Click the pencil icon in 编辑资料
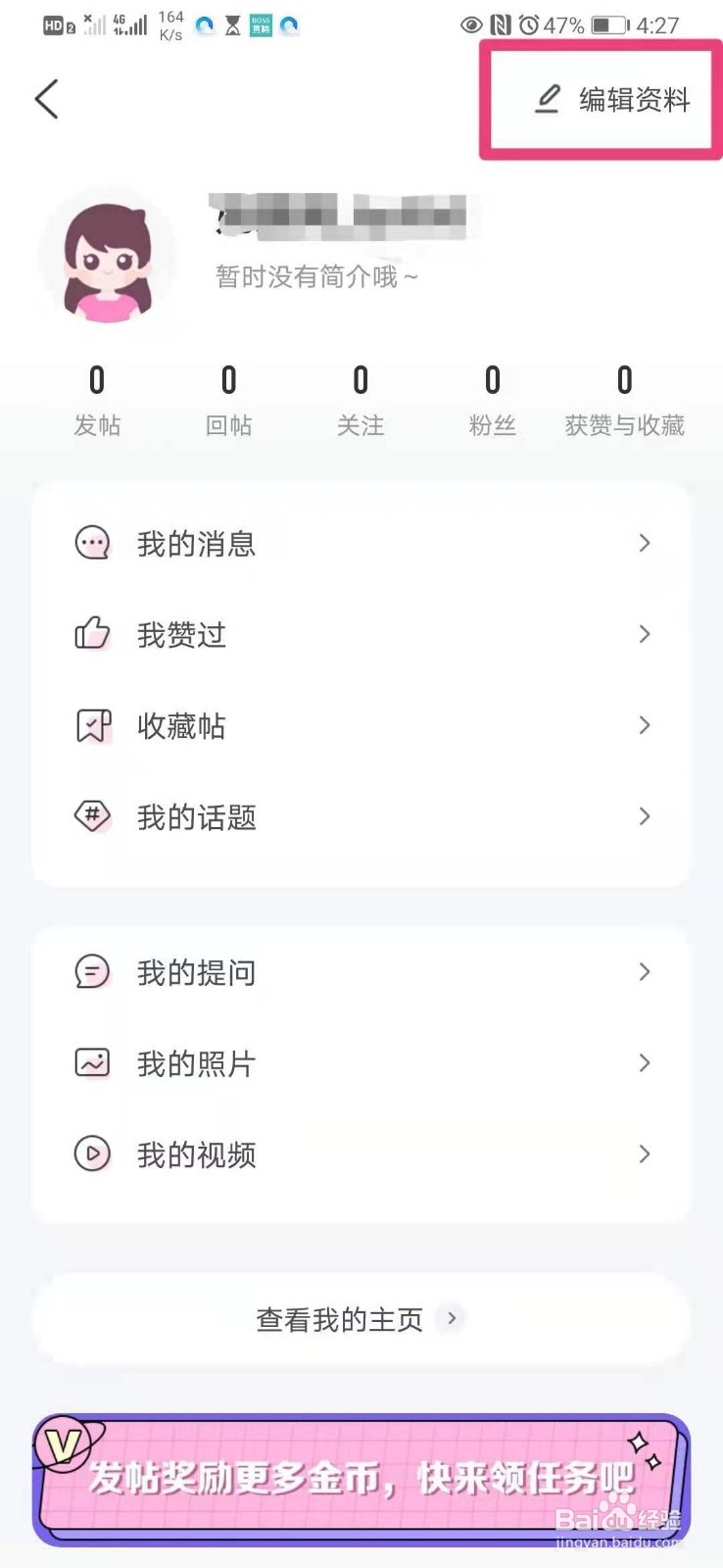Viewport: 723px width, 1568px height. [546, 98]
